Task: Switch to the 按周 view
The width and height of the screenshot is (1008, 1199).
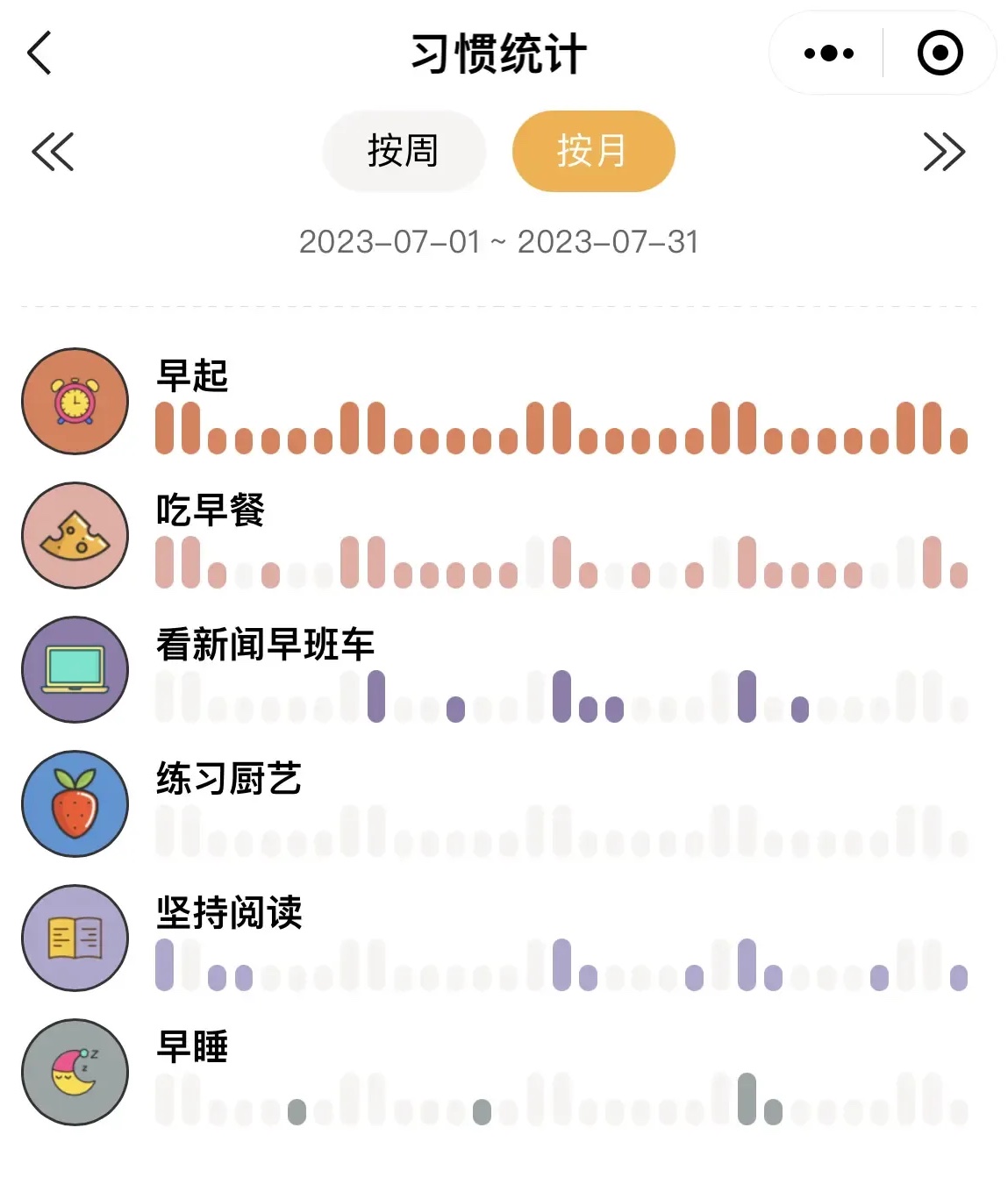Action: tap(404, 152)
